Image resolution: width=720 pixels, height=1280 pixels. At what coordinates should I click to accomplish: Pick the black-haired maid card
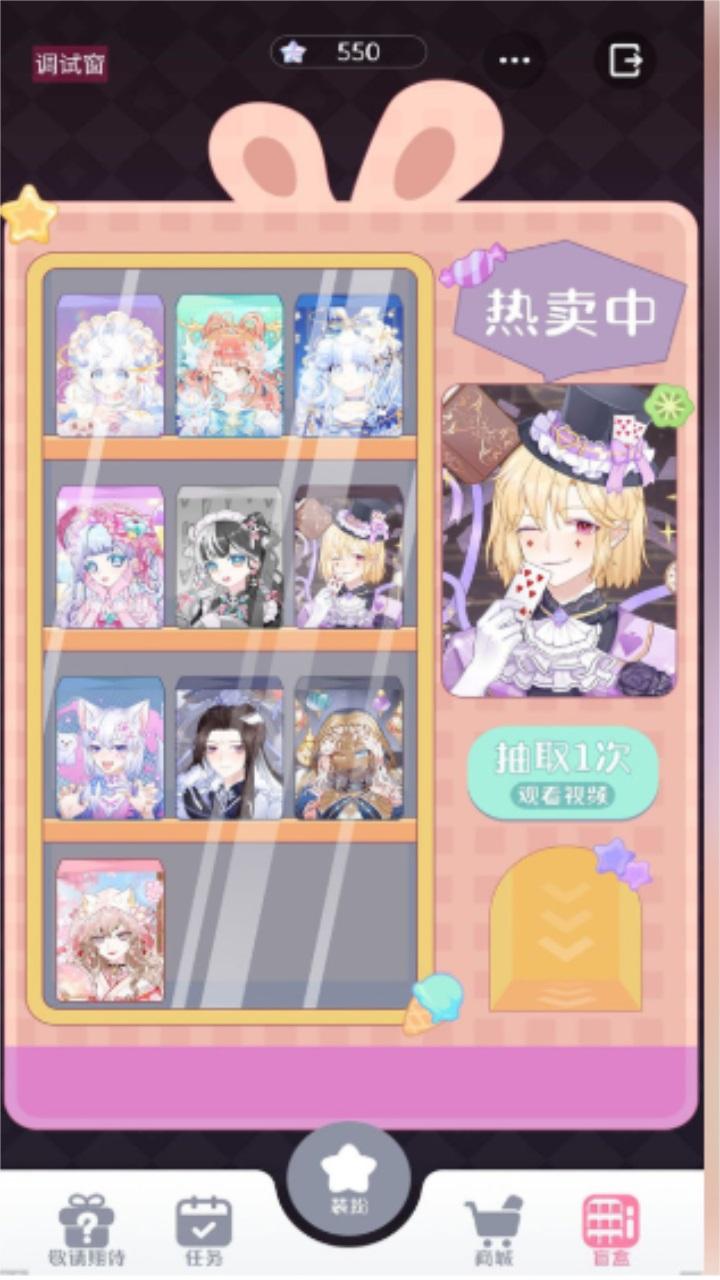[229, 557]
